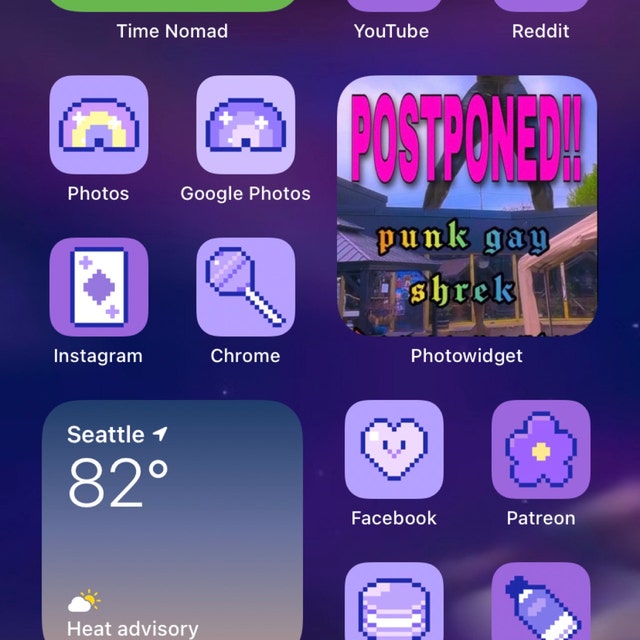Open Instagram from the home screen
This screenshot has height=640, width=640.
[98, 287]
